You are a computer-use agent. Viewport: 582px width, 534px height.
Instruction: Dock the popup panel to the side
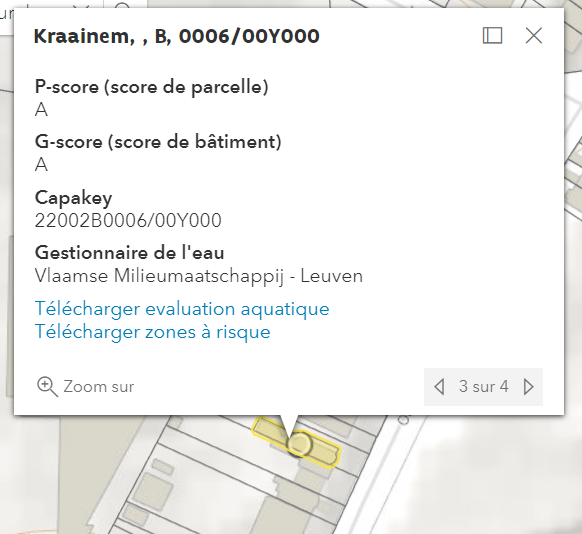492,36
